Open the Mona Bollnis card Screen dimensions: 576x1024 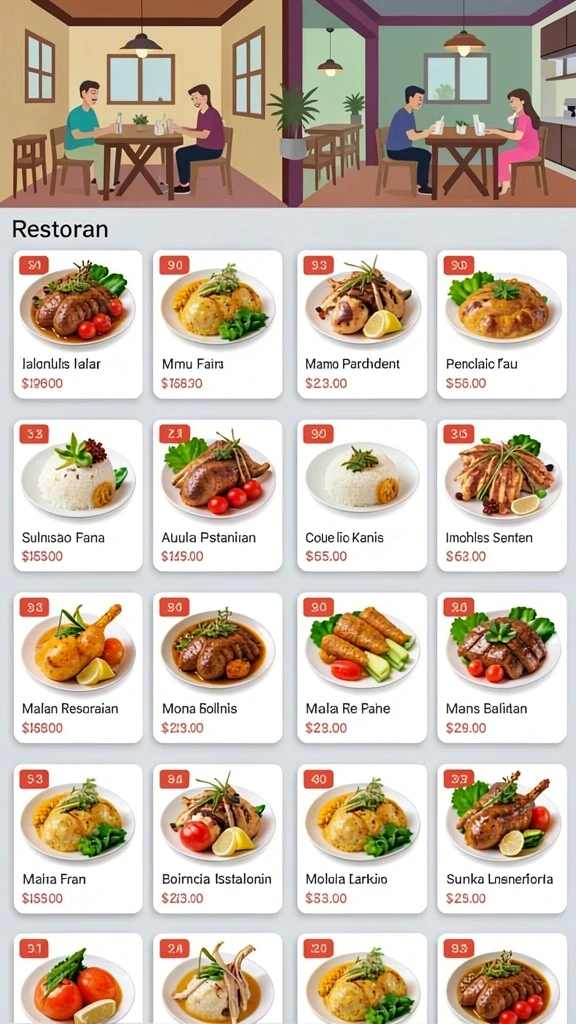[217, 667]
